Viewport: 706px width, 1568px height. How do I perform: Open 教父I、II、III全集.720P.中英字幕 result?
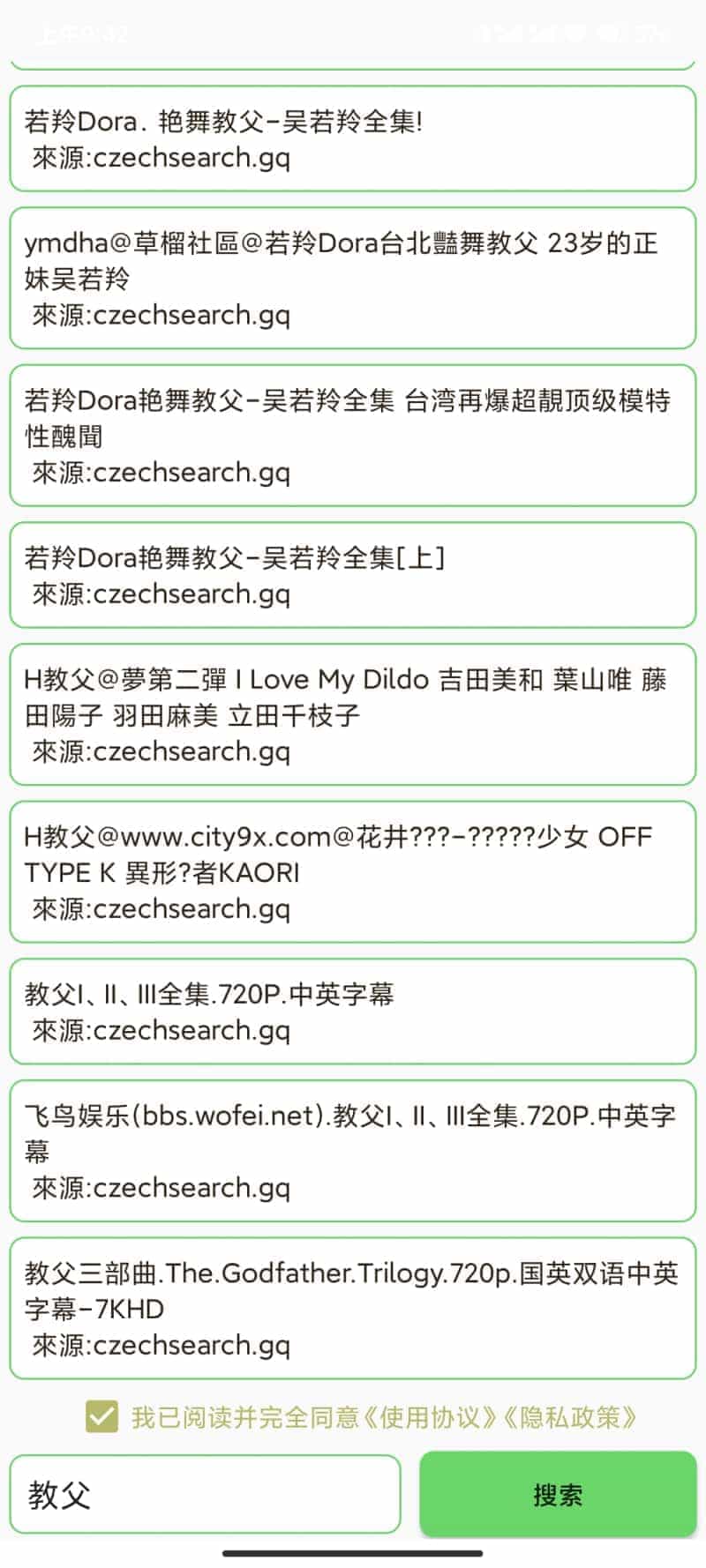click(x=353, y=1012)
